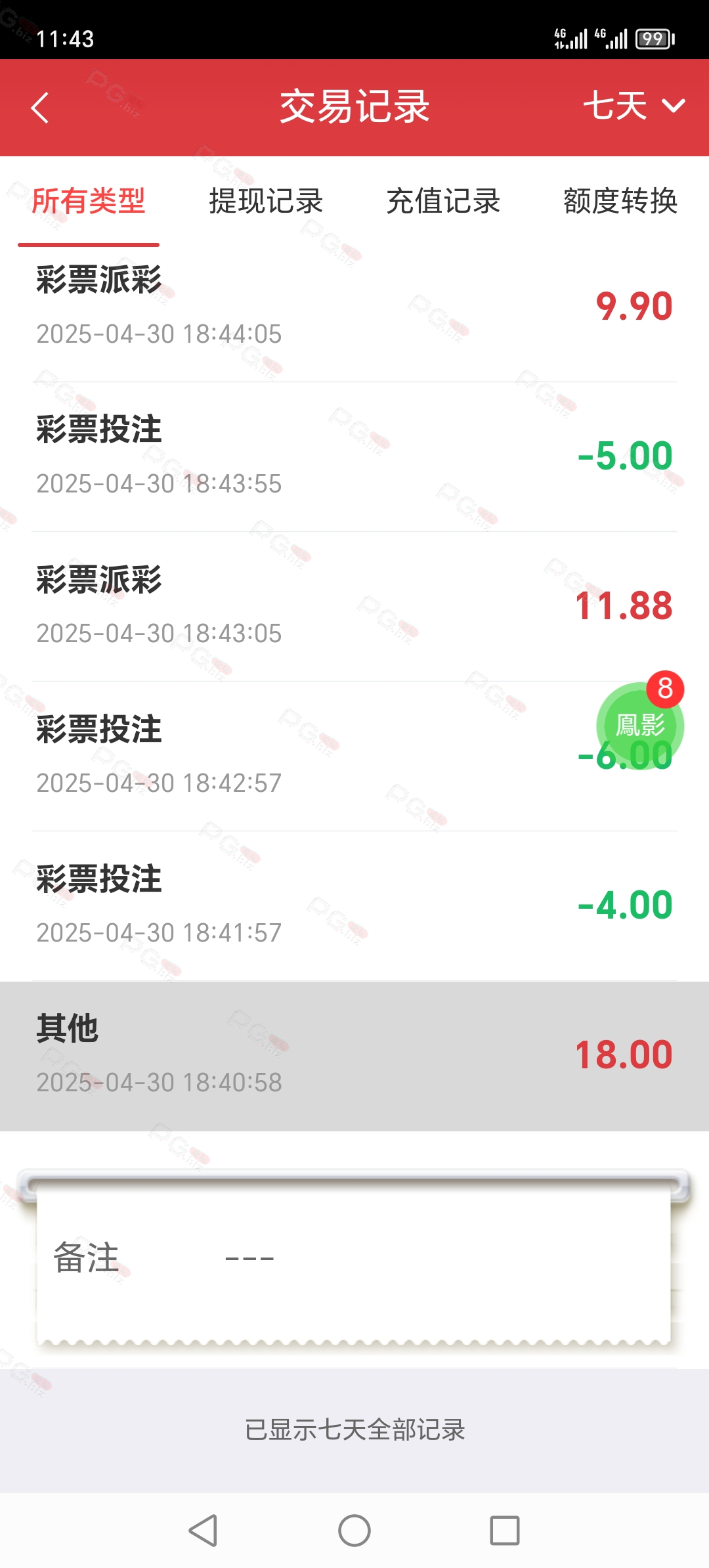Expand the 彩票投注 record at 18:41:57
The image size is (709, 1568).
[354, 905]
